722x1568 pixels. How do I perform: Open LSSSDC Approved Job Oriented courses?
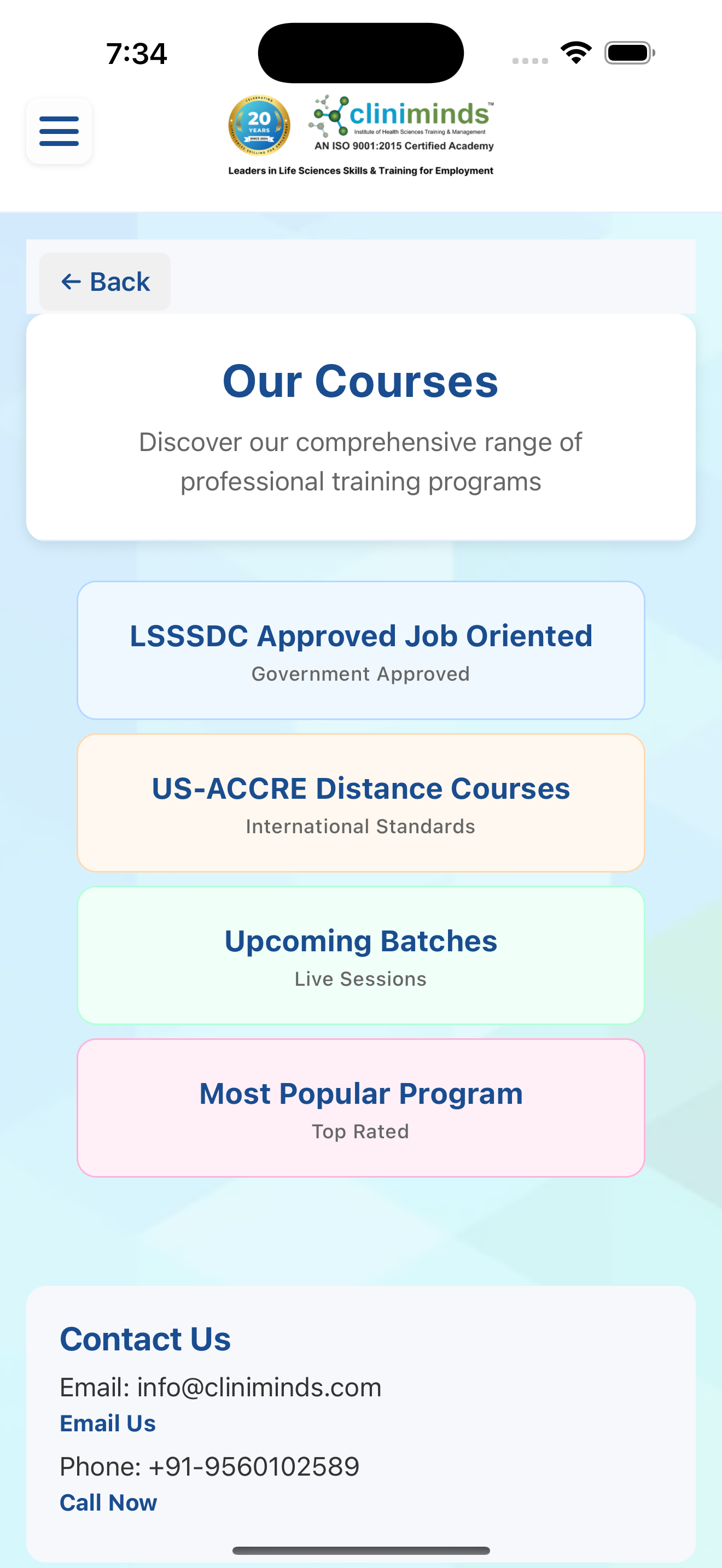(360, 650)
